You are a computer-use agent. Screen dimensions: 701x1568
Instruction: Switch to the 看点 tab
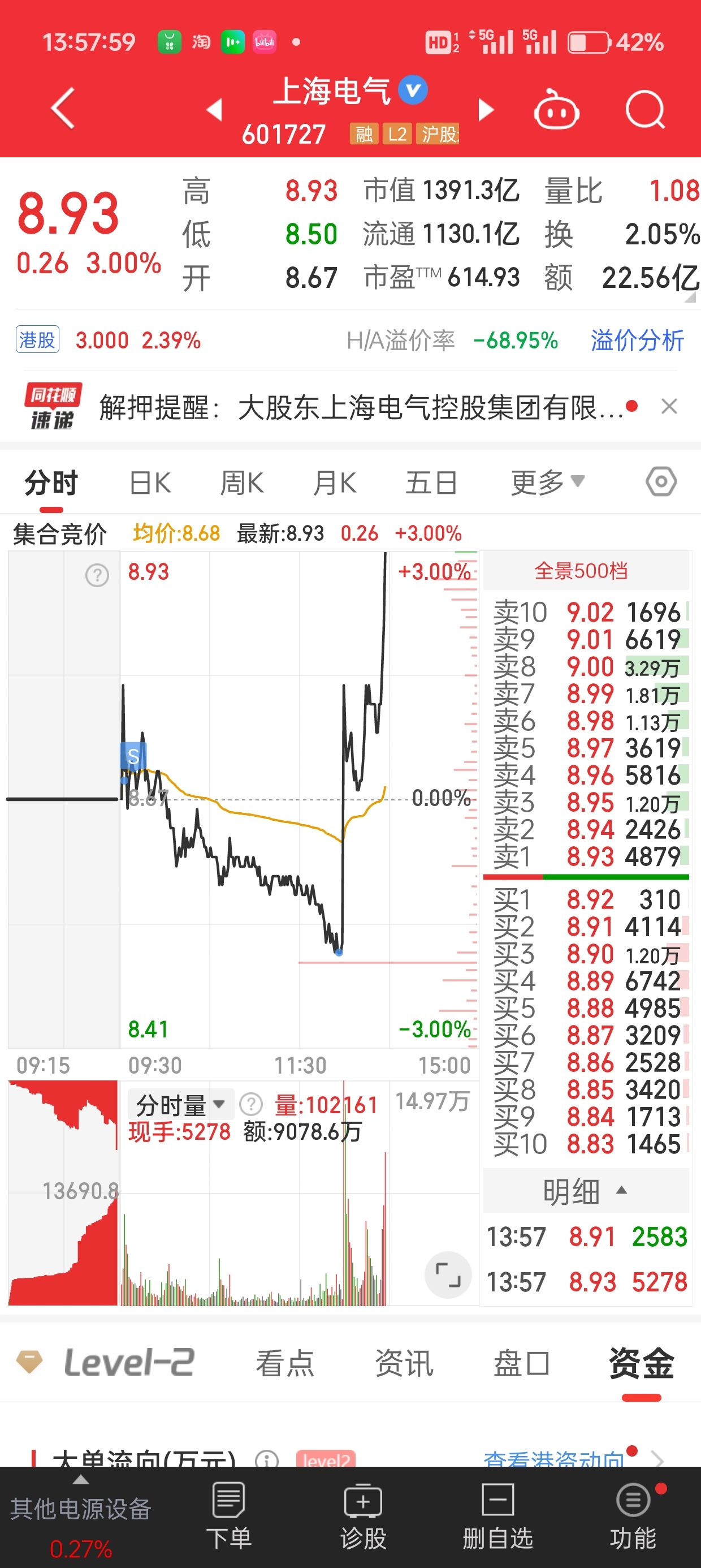click(285, 1363)
